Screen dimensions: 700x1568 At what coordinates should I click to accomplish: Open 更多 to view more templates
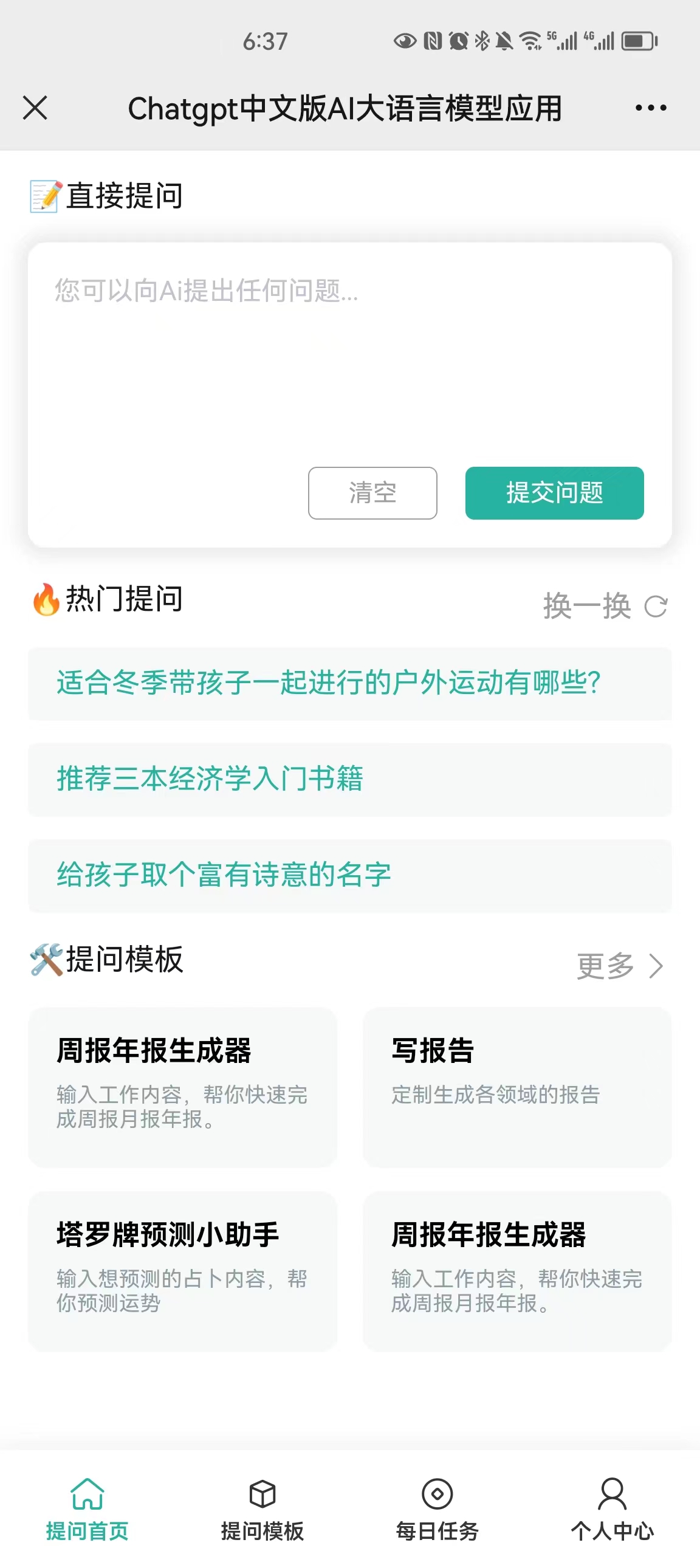click(x=620, y=966)
